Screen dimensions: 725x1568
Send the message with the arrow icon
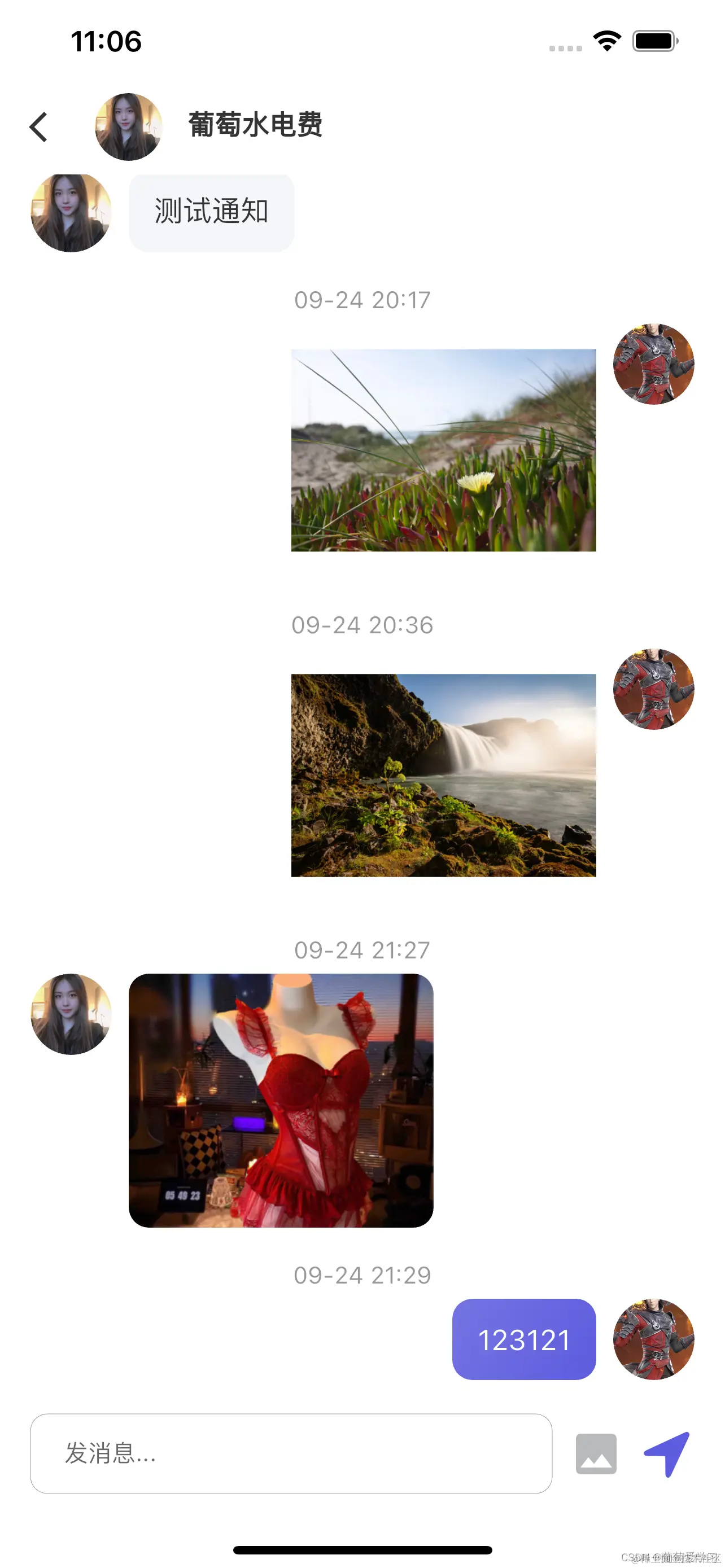[667, 1453]
